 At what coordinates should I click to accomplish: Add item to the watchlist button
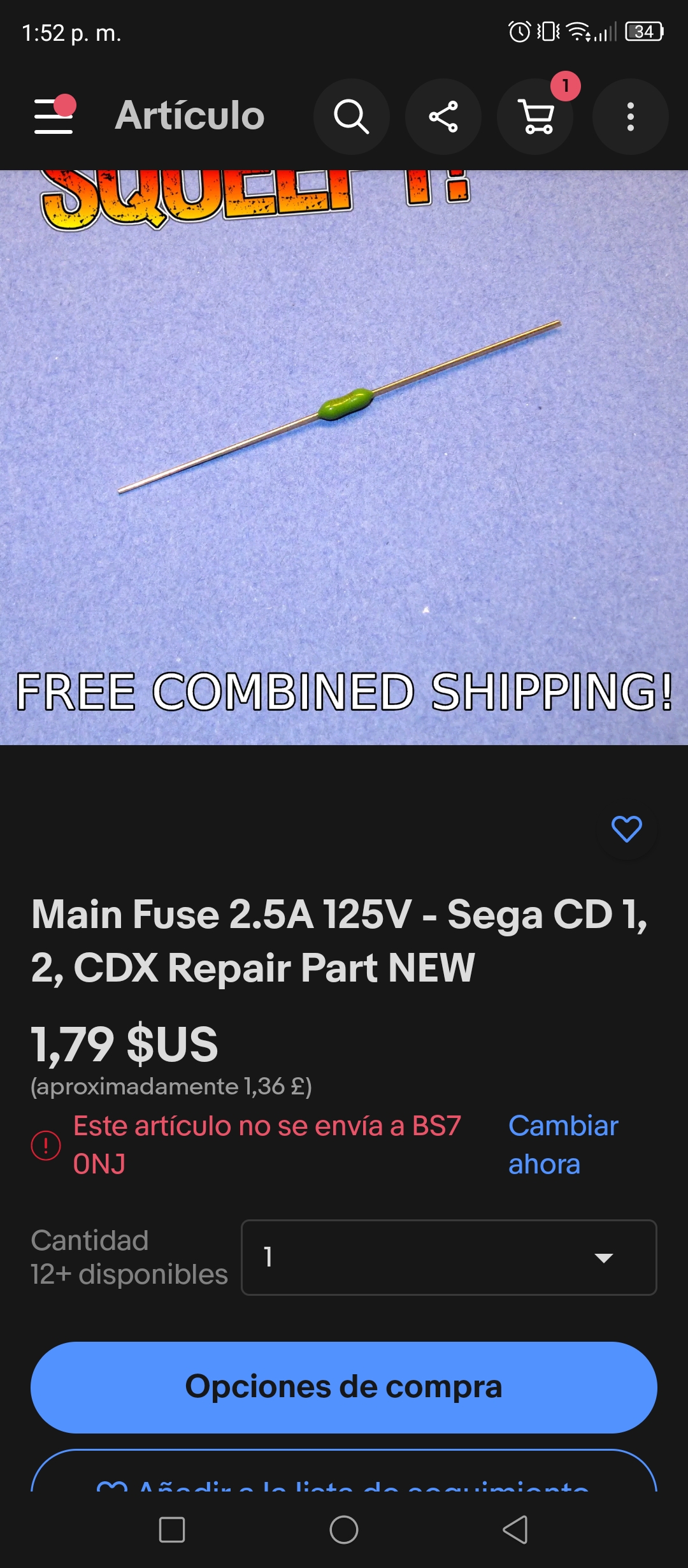click(344, 1471)
